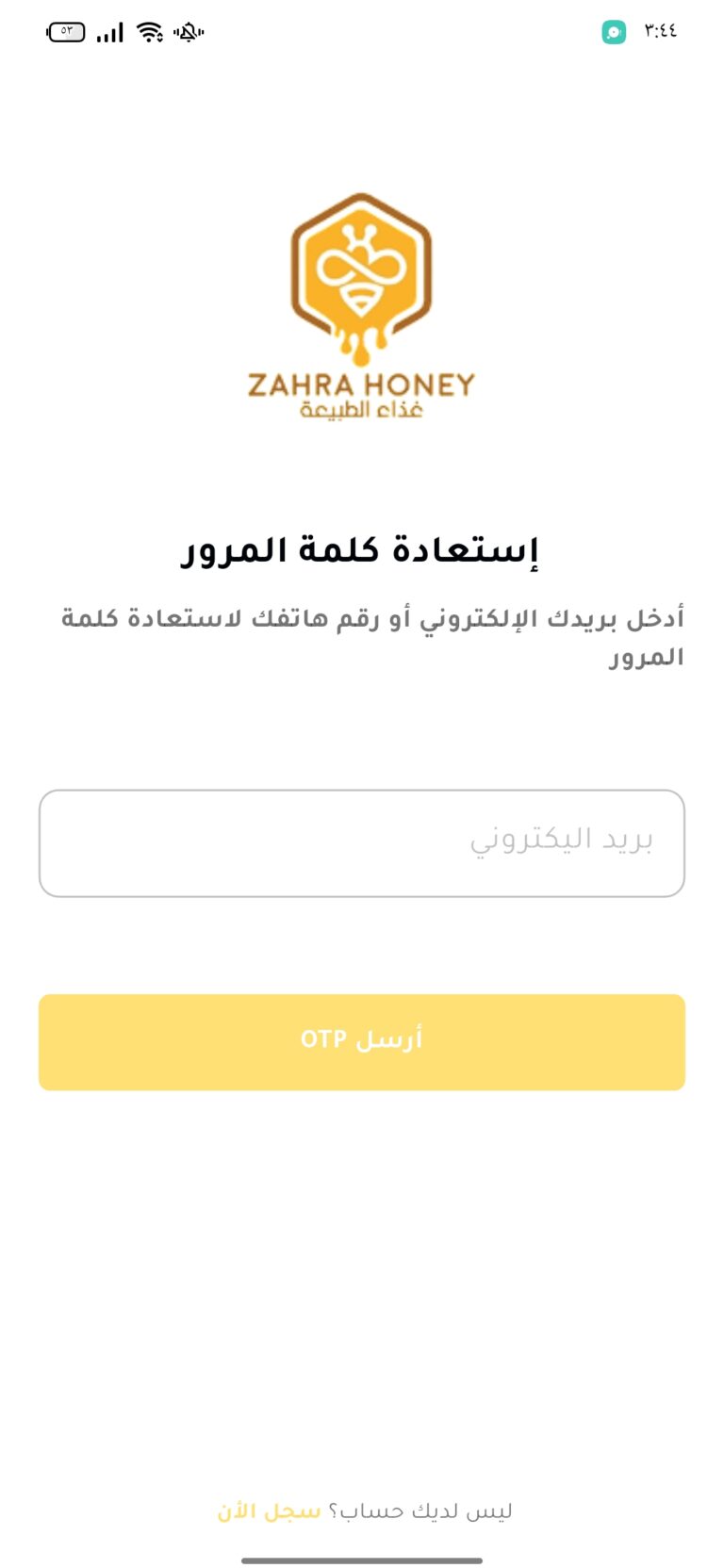
Task: Open the سجل الآن register link
Action: click(270, 1511)
